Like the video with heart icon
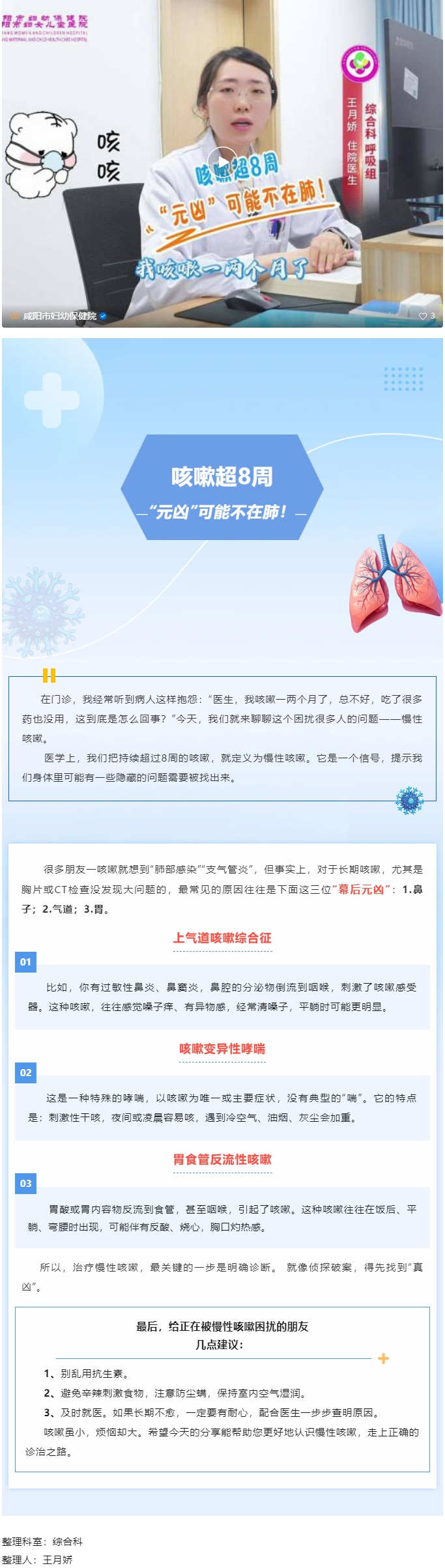445x1568 pixels. point(422,316)
